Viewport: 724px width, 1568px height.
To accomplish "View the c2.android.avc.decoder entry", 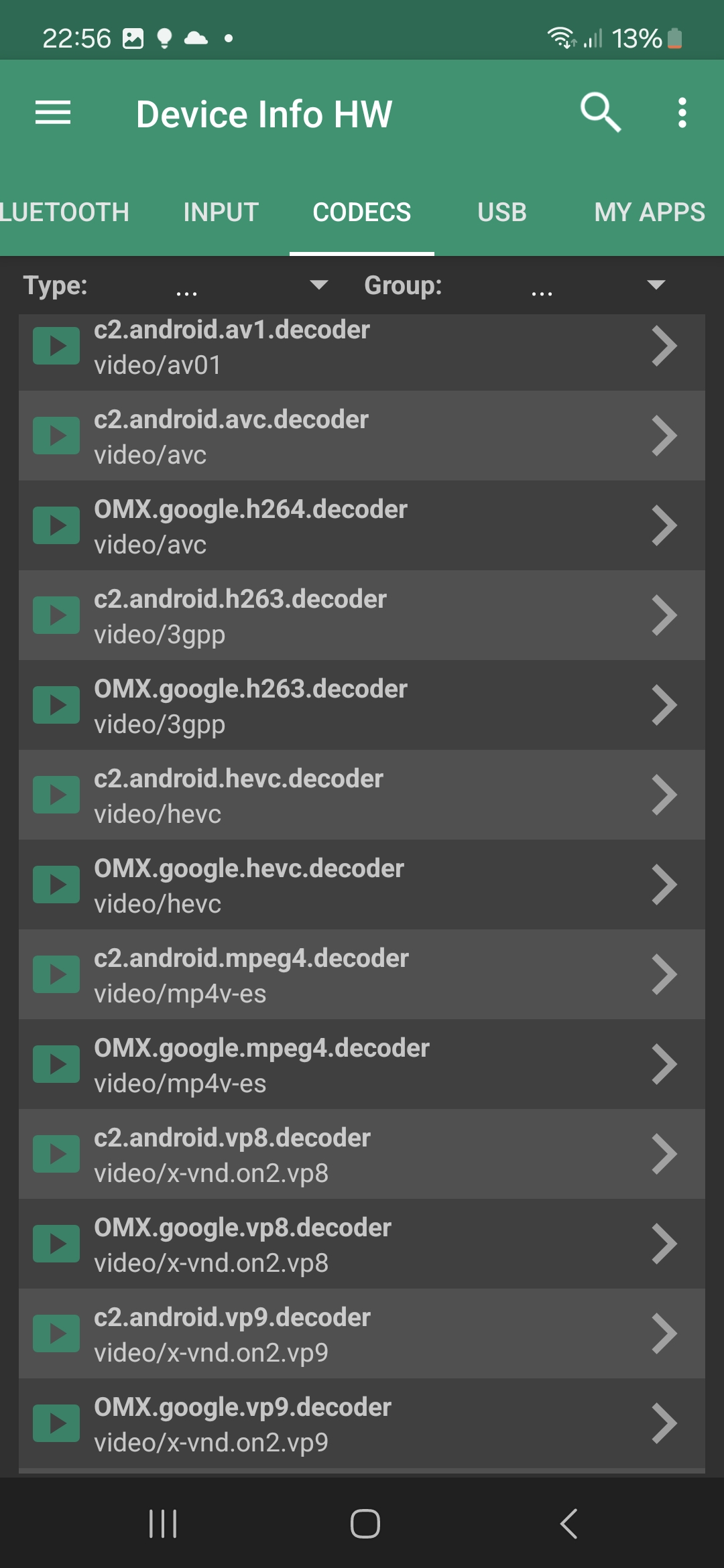I will coord(362,436).
